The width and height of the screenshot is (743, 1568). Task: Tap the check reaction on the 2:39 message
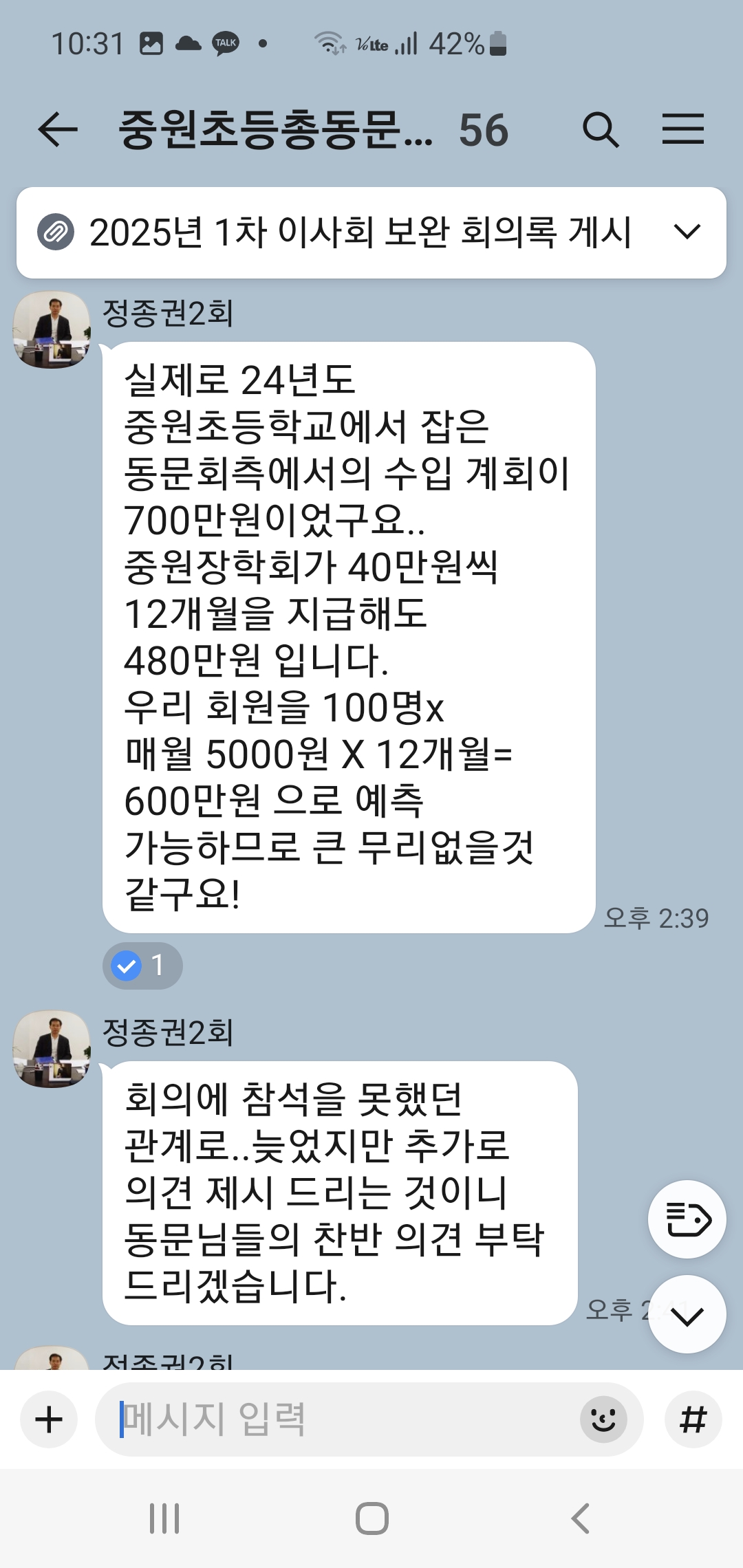pyautogui.click(x=142, y=966)
